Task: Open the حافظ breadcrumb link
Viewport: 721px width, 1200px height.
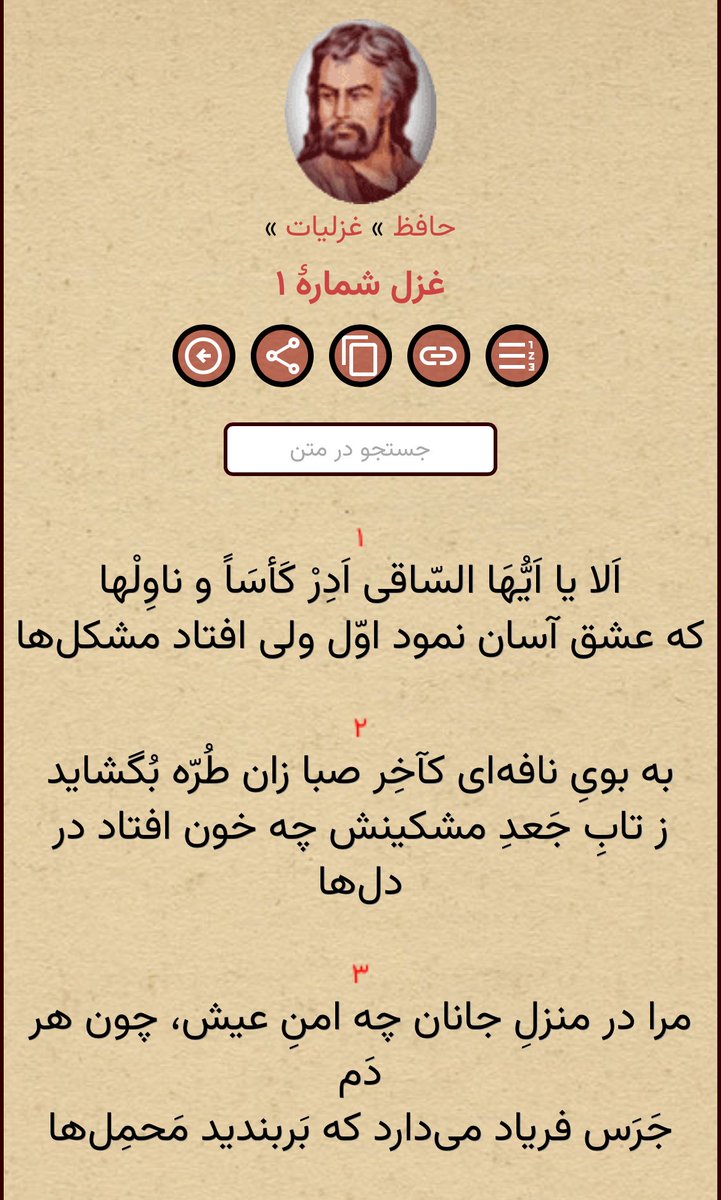Action: coord(424,227)
